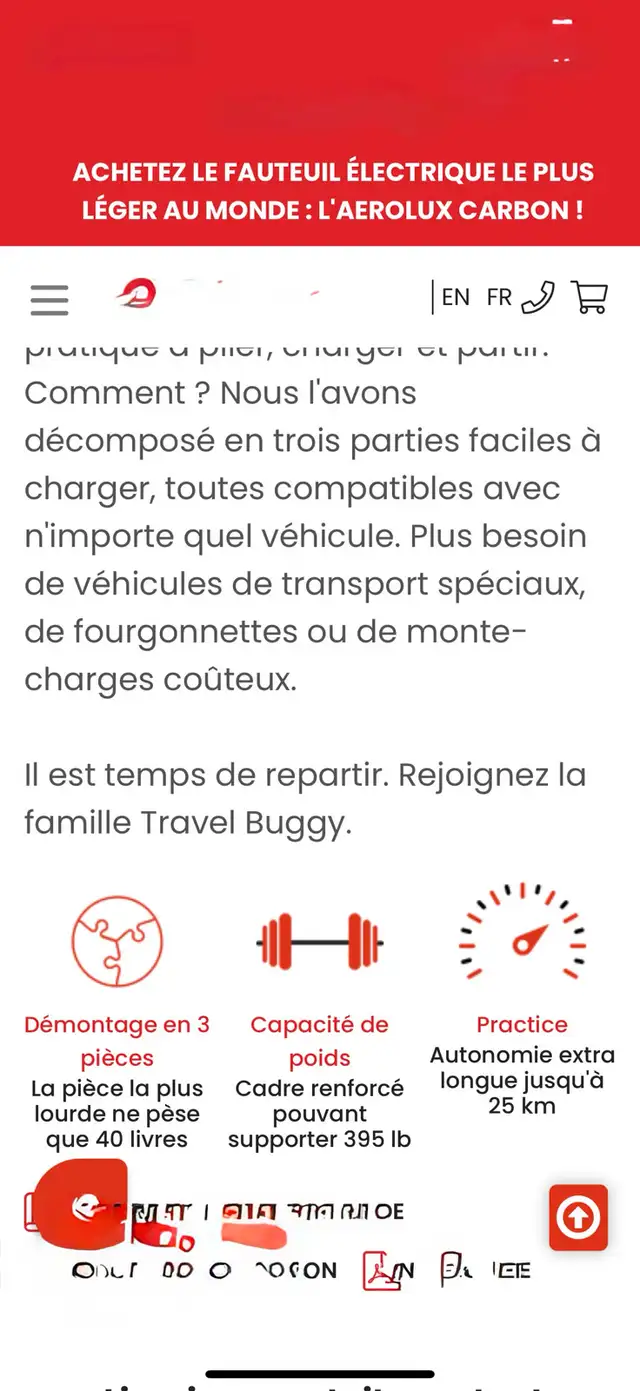Tap the phone call icon
The width and height of the screenshot is (640, 1391).
click(x=538, y=297)
